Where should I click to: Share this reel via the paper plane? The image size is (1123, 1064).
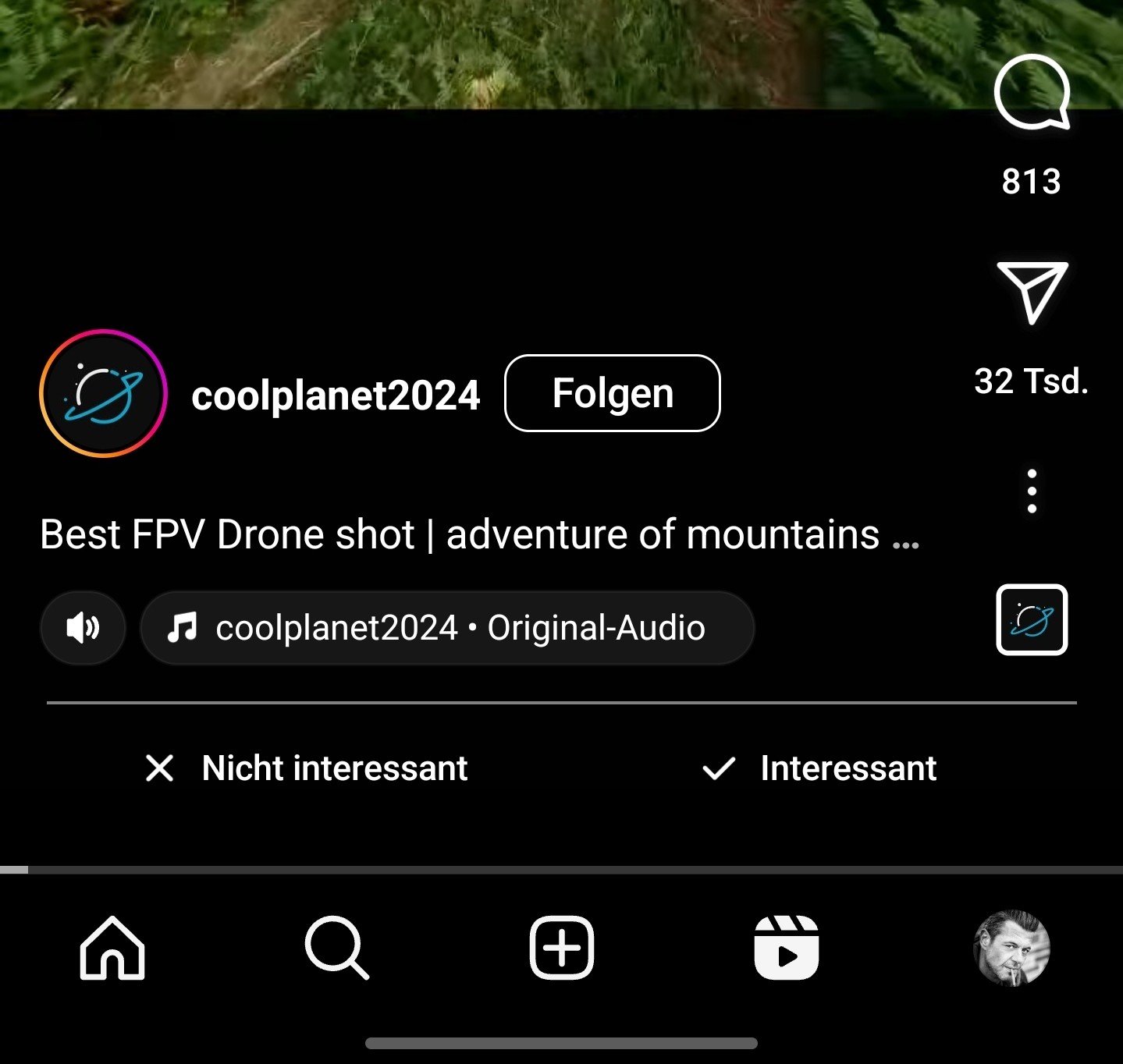click(1032, 291)
